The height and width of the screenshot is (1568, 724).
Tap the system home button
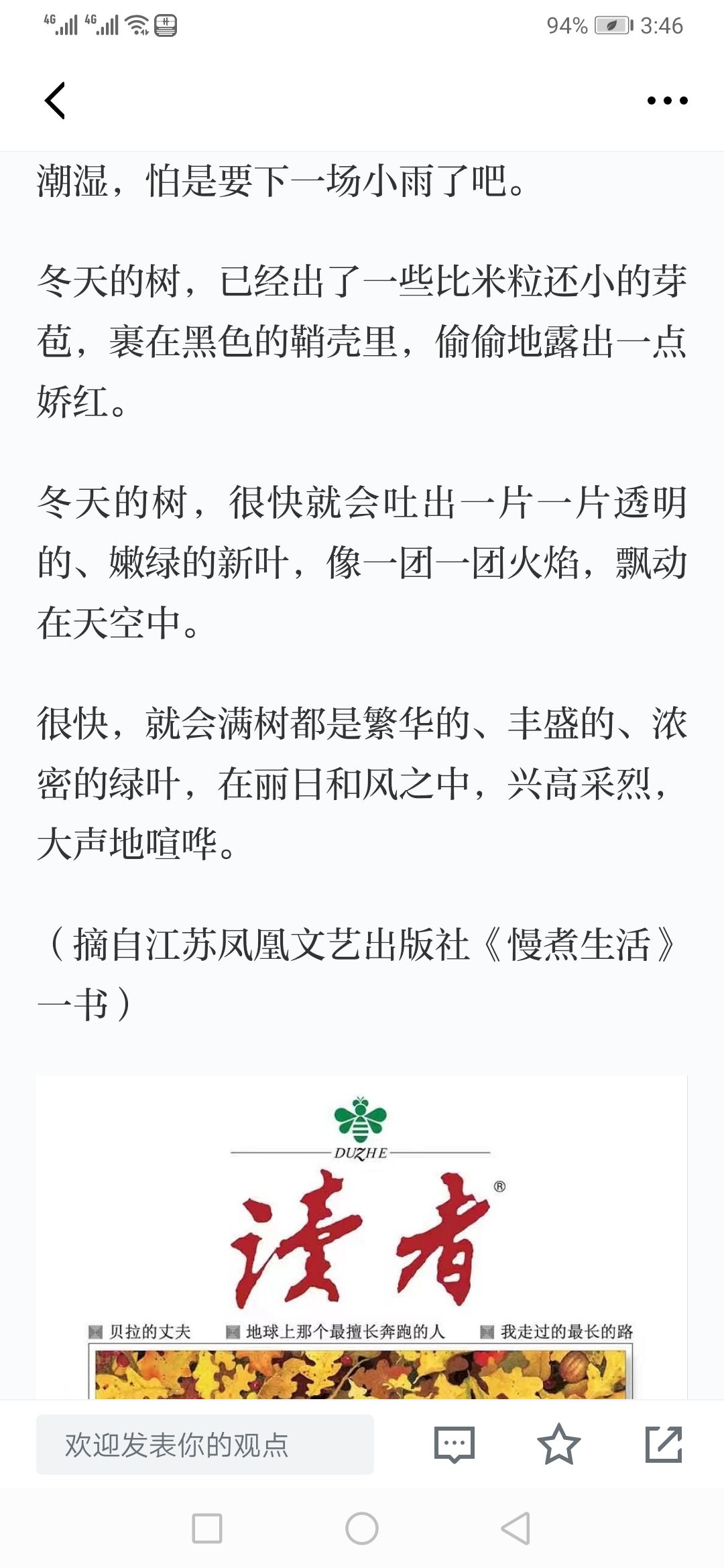362,1528
